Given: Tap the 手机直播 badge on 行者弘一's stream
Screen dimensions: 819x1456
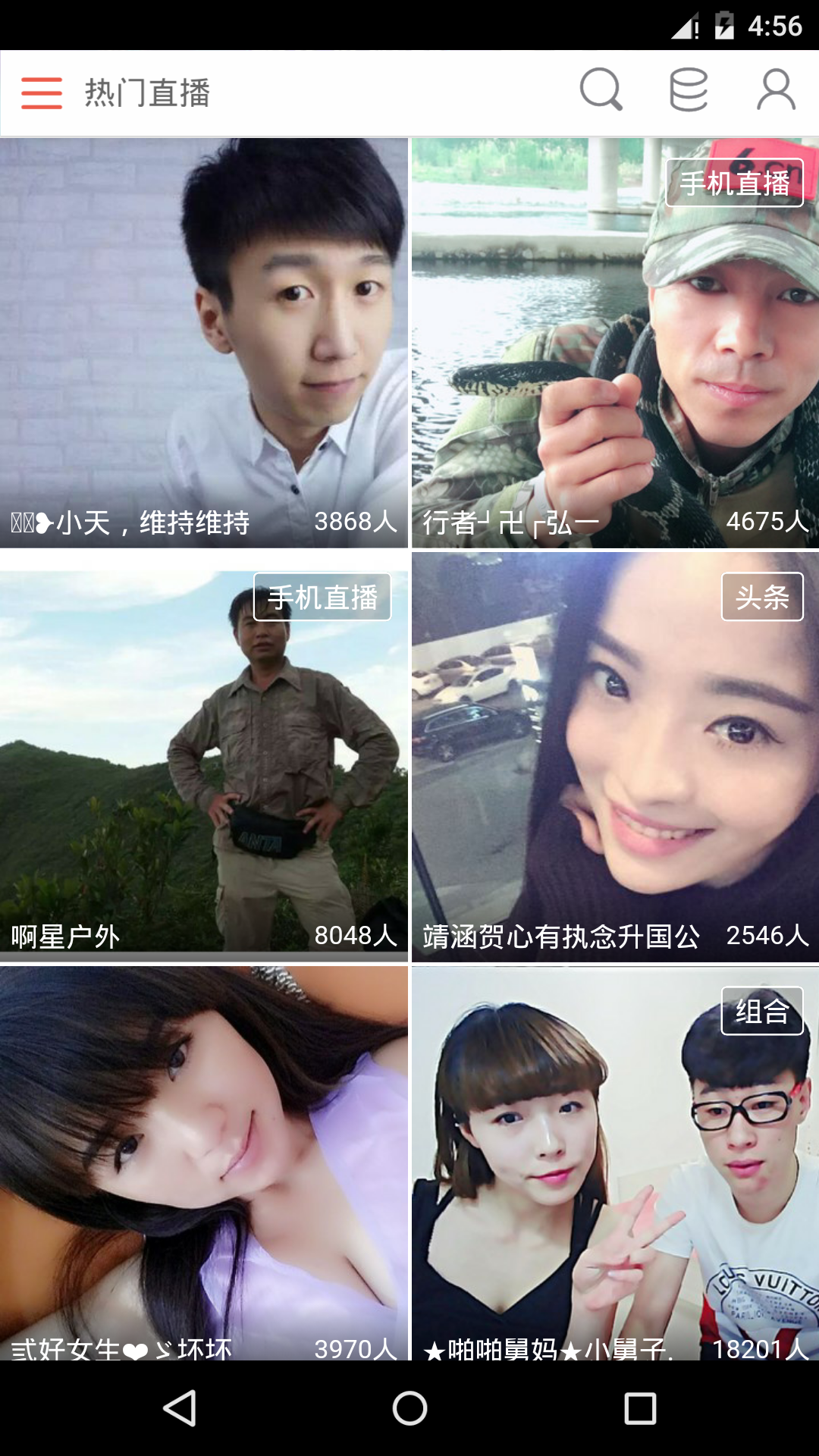Looking at the screenshot, I should coord(734,182).
